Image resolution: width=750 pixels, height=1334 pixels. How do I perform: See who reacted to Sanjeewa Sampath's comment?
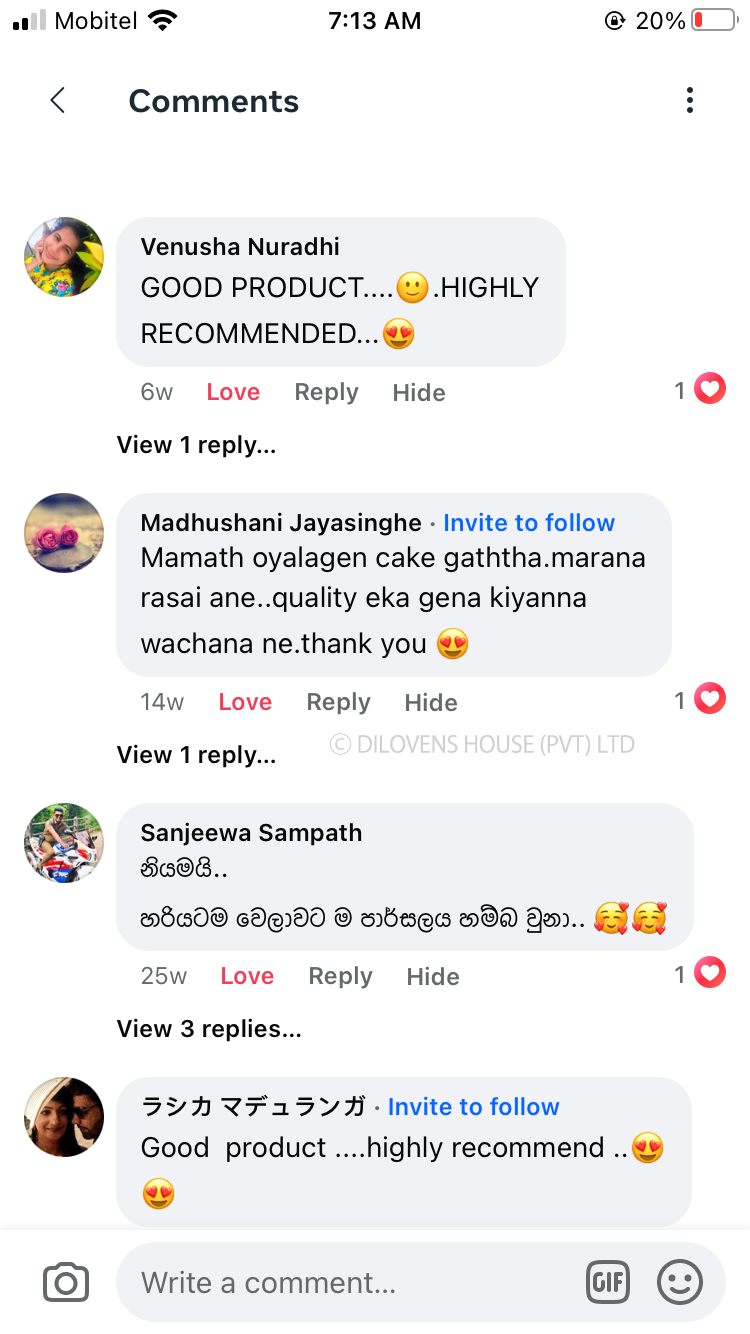699,973
